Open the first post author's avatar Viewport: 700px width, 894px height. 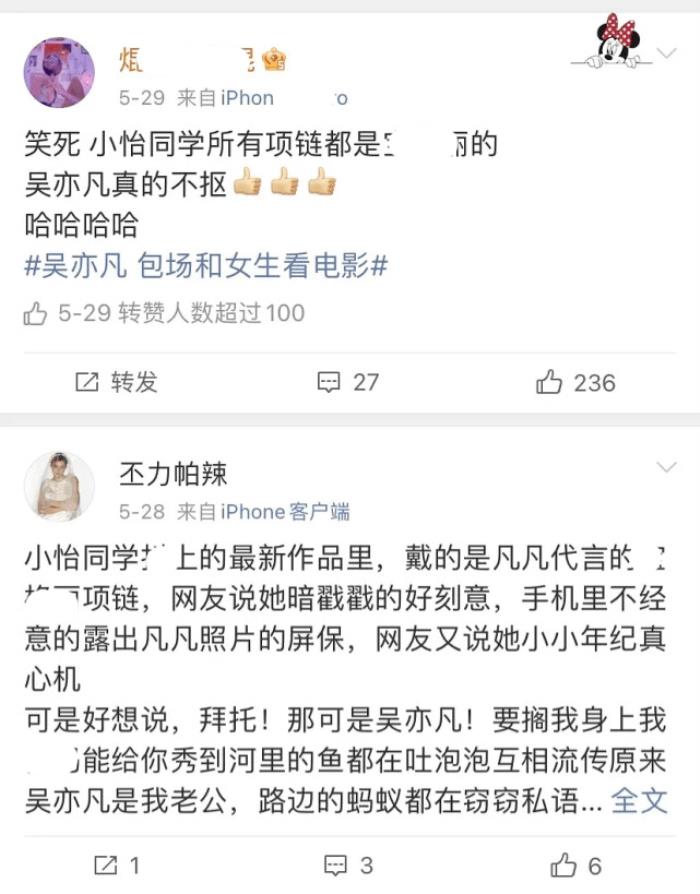click(x=59, y=73)
